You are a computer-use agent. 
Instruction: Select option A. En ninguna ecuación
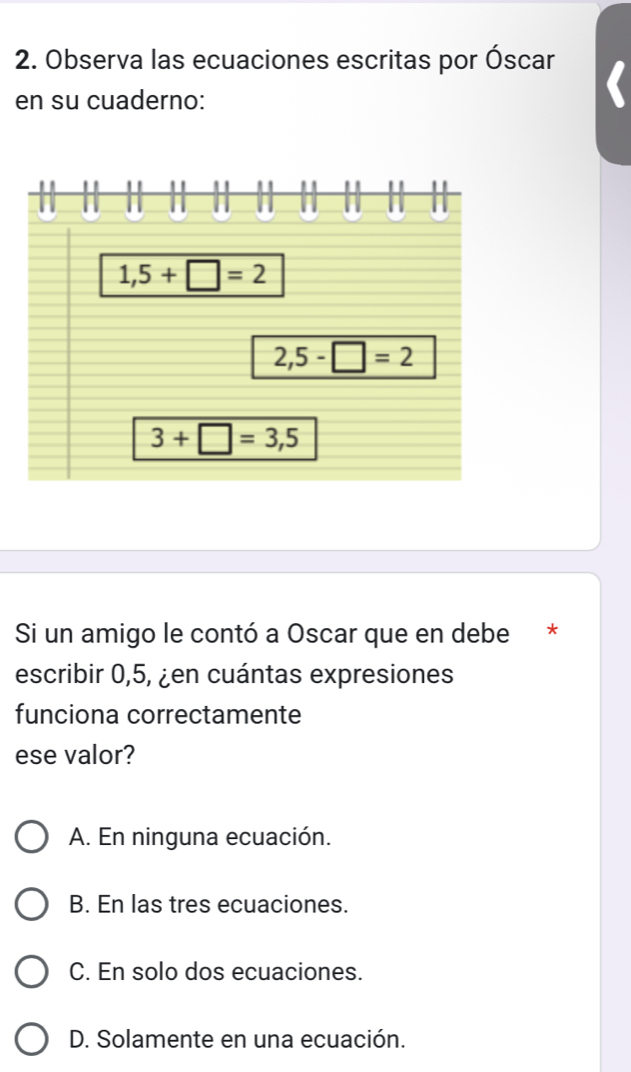click(33, 839)
